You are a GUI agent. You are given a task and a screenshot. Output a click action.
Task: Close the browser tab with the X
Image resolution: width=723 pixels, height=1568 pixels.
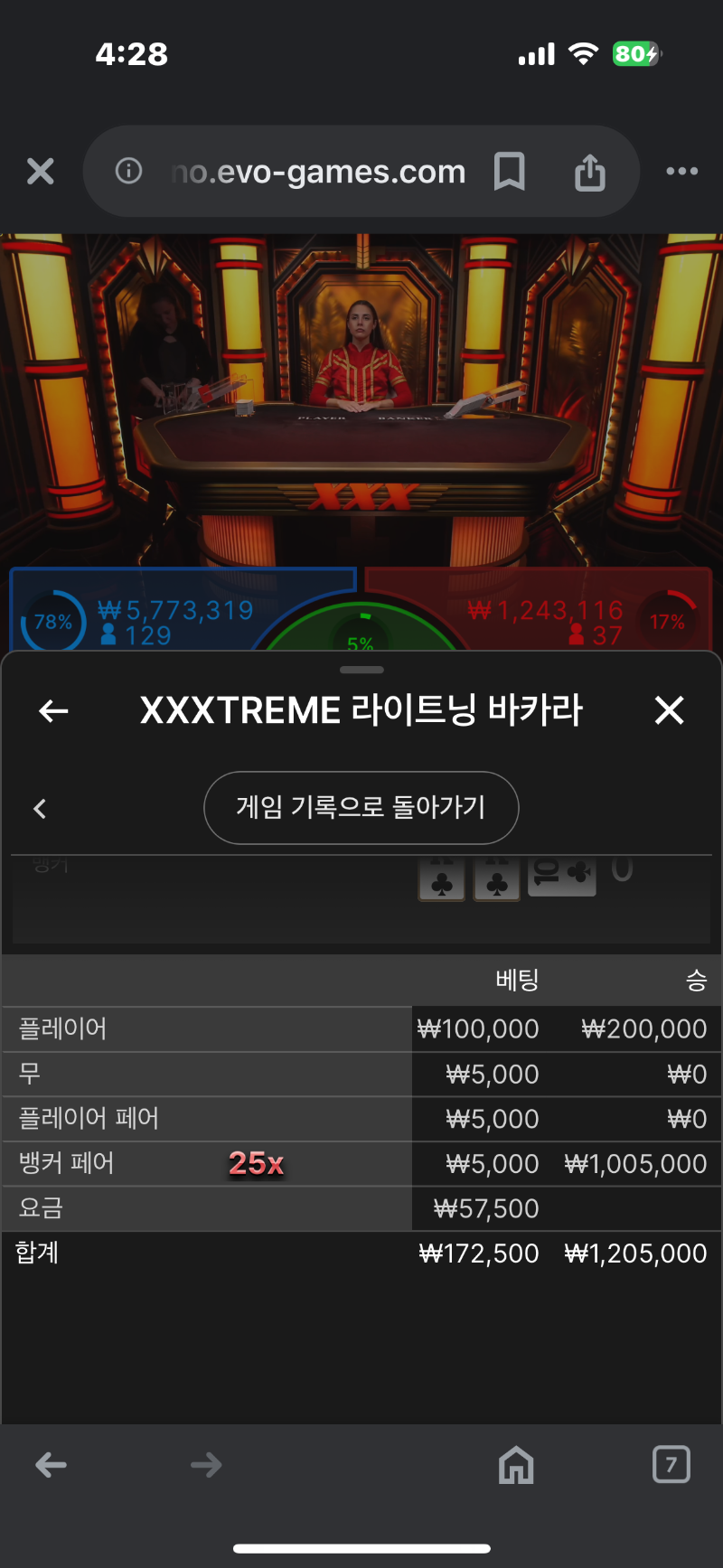click(x=41, y=171)
